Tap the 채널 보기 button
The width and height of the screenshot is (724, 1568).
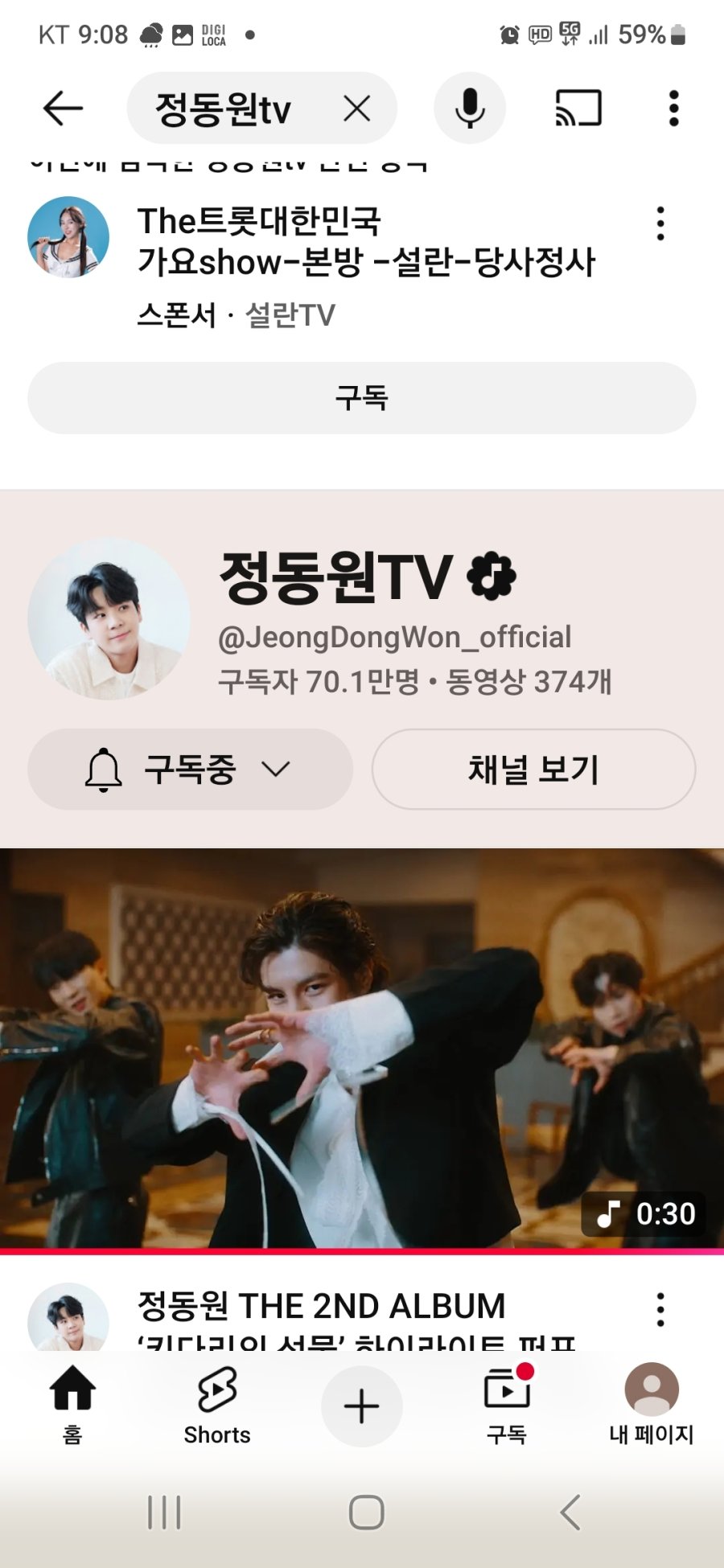click(533, 770)
